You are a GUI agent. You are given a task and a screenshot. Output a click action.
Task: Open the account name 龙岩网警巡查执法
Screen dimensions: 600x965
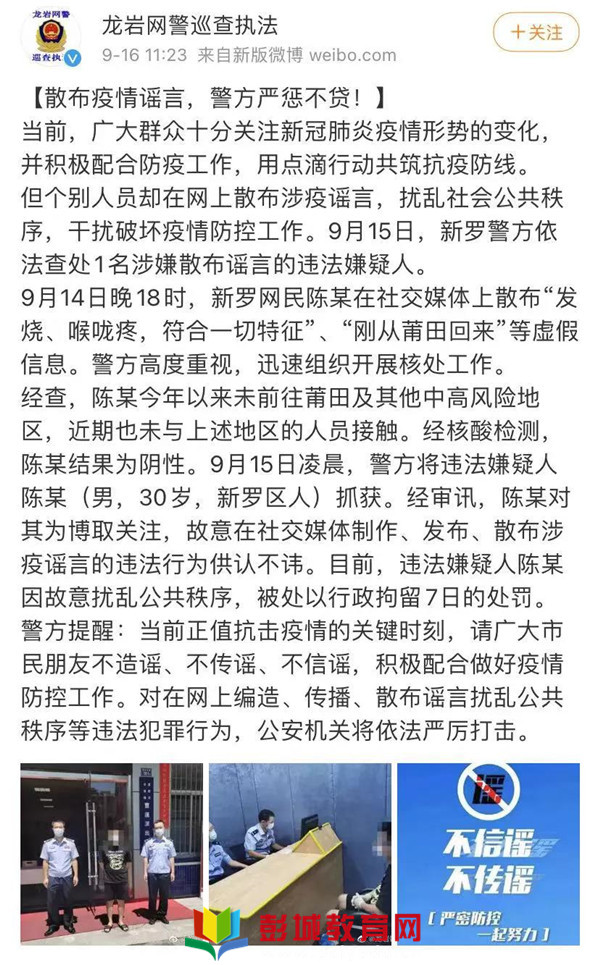pyautogui.click(x=190, y=26)
